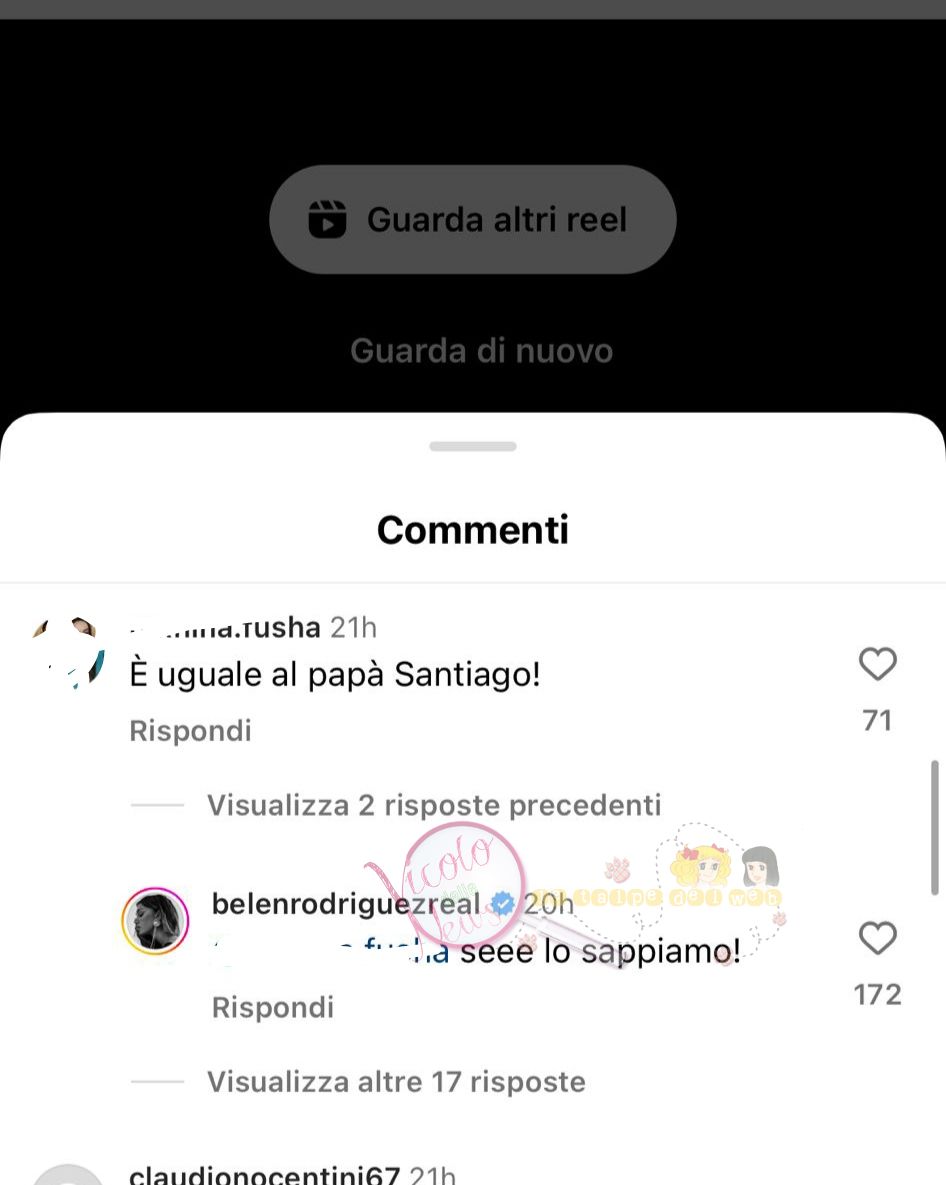Like the comment about papà Santiago

click(x=877, y=665)
